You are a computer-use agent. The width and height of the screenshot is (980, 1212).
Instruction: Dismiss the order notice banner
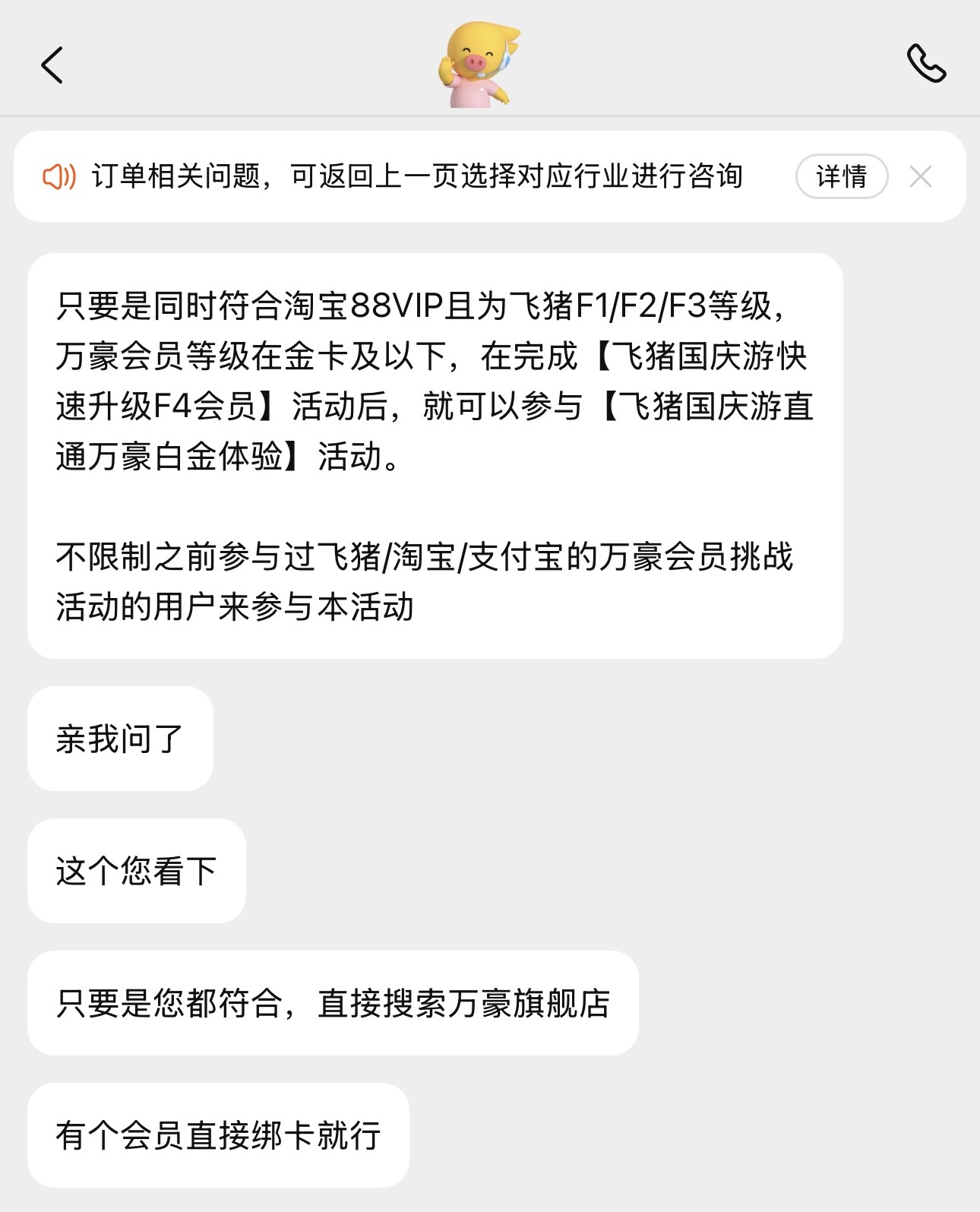pyautogui.click(x=921, y=177)
